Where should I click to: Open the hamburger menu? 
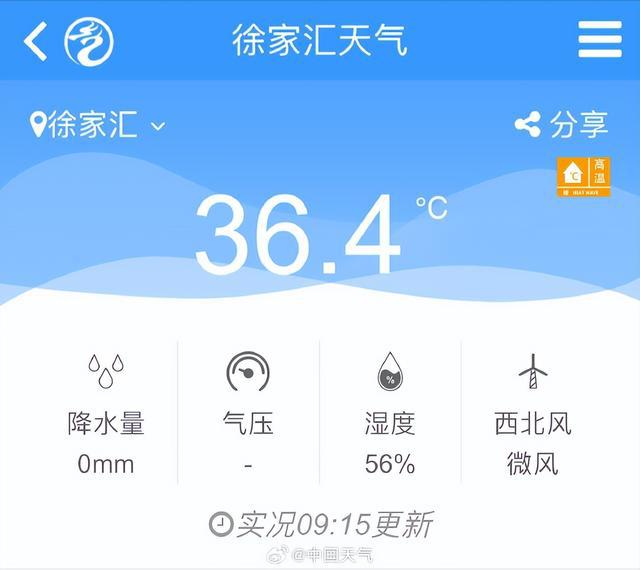click(600, 40)
